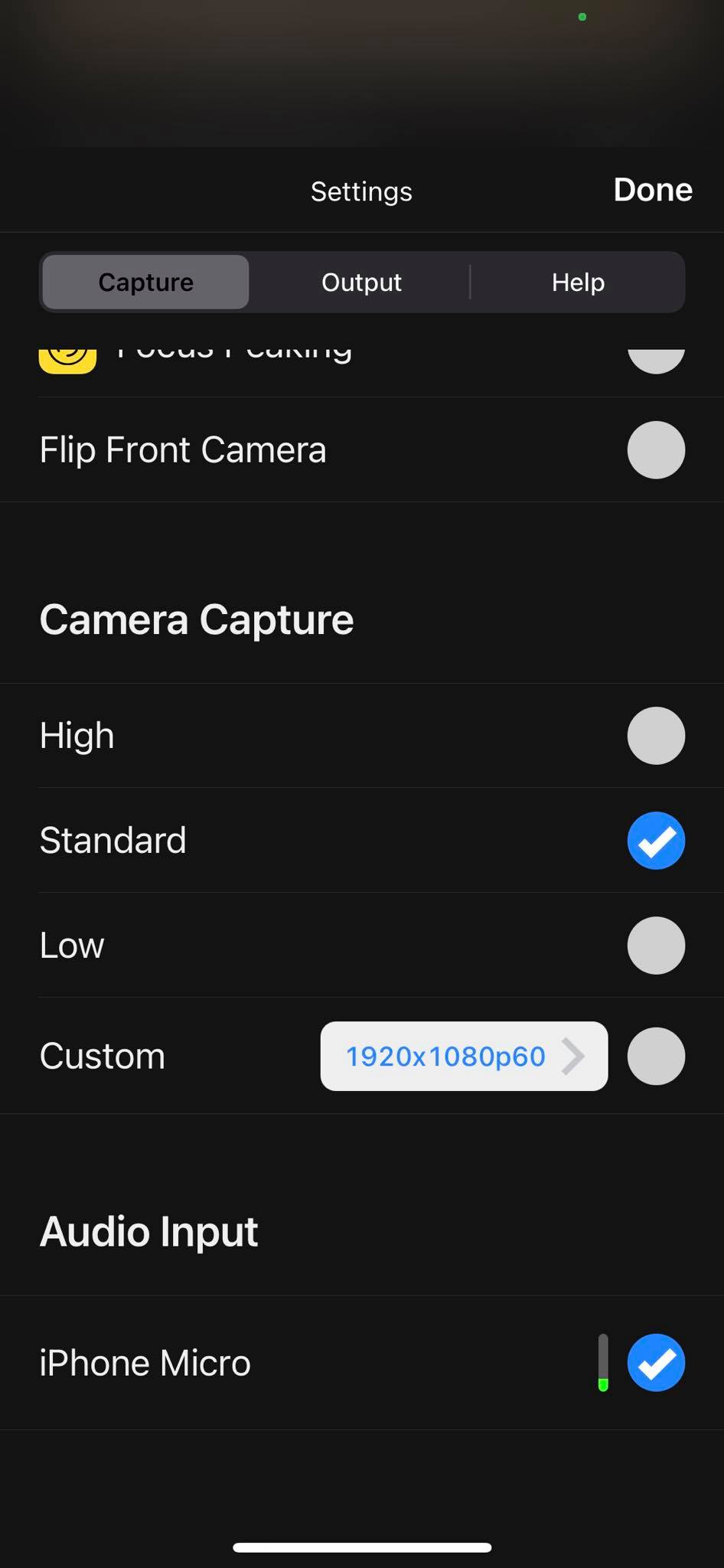Switch to the Output tab

[x=361, y=282]
